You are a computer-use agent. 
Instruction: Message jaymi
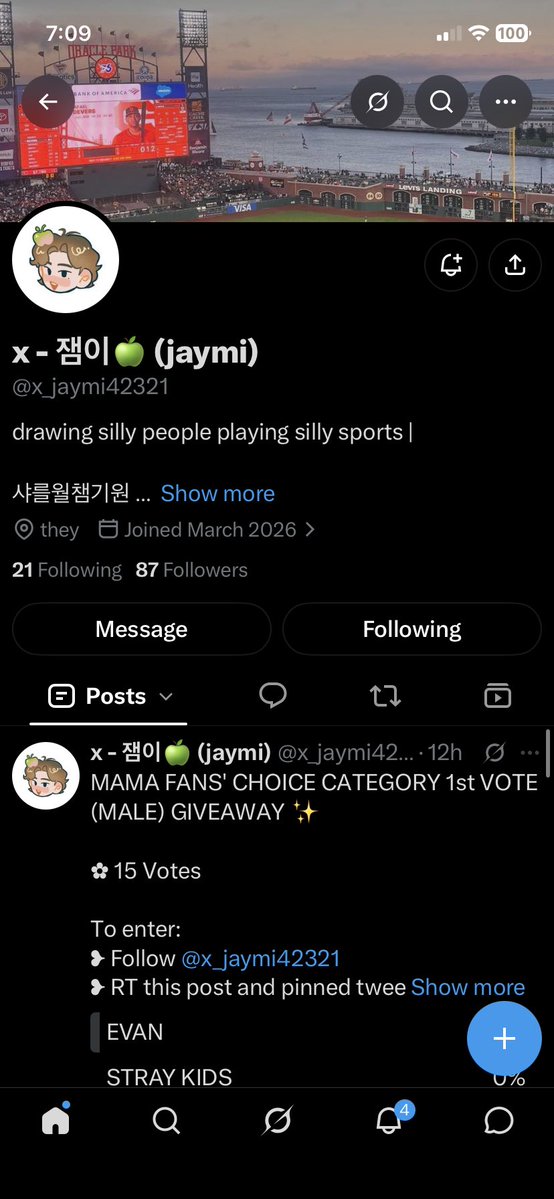pyautogui.click(x=142, y=629)
